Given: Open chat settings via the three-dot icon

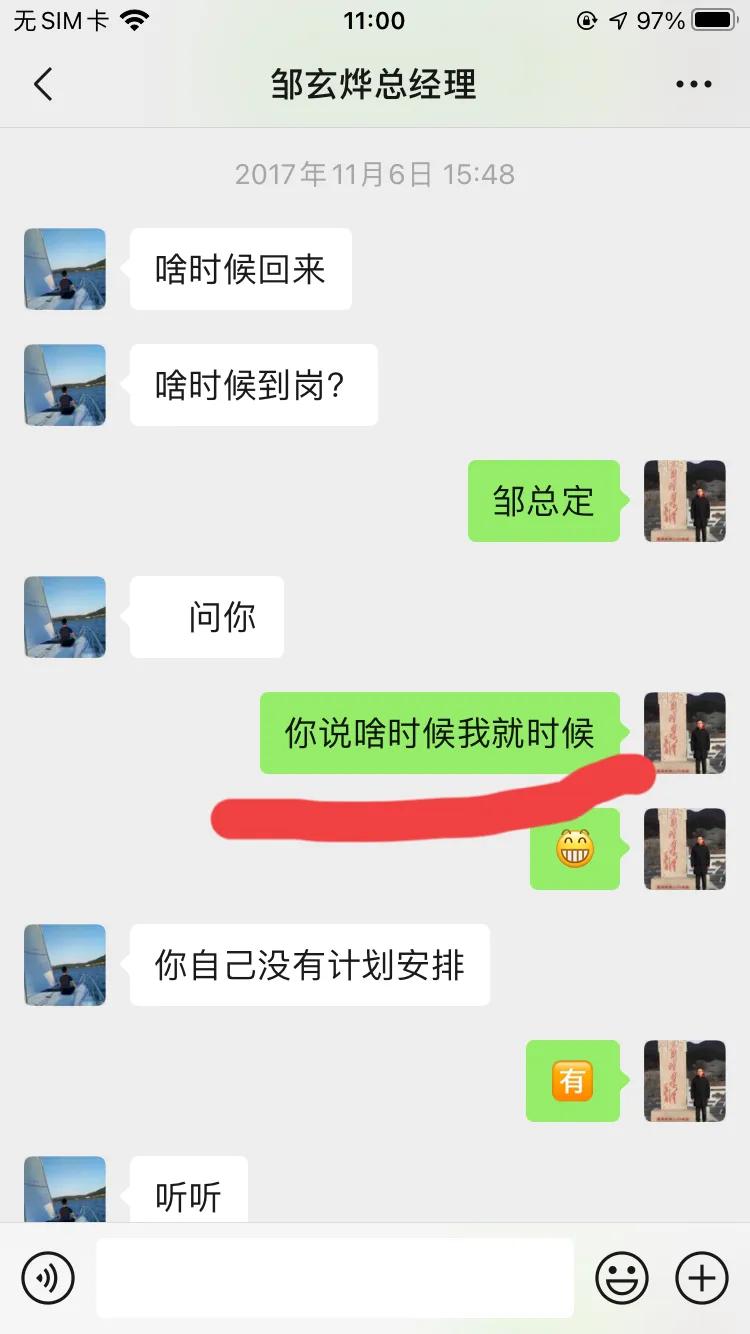Looking at the screenshot, I should click(x=694, y=84).
